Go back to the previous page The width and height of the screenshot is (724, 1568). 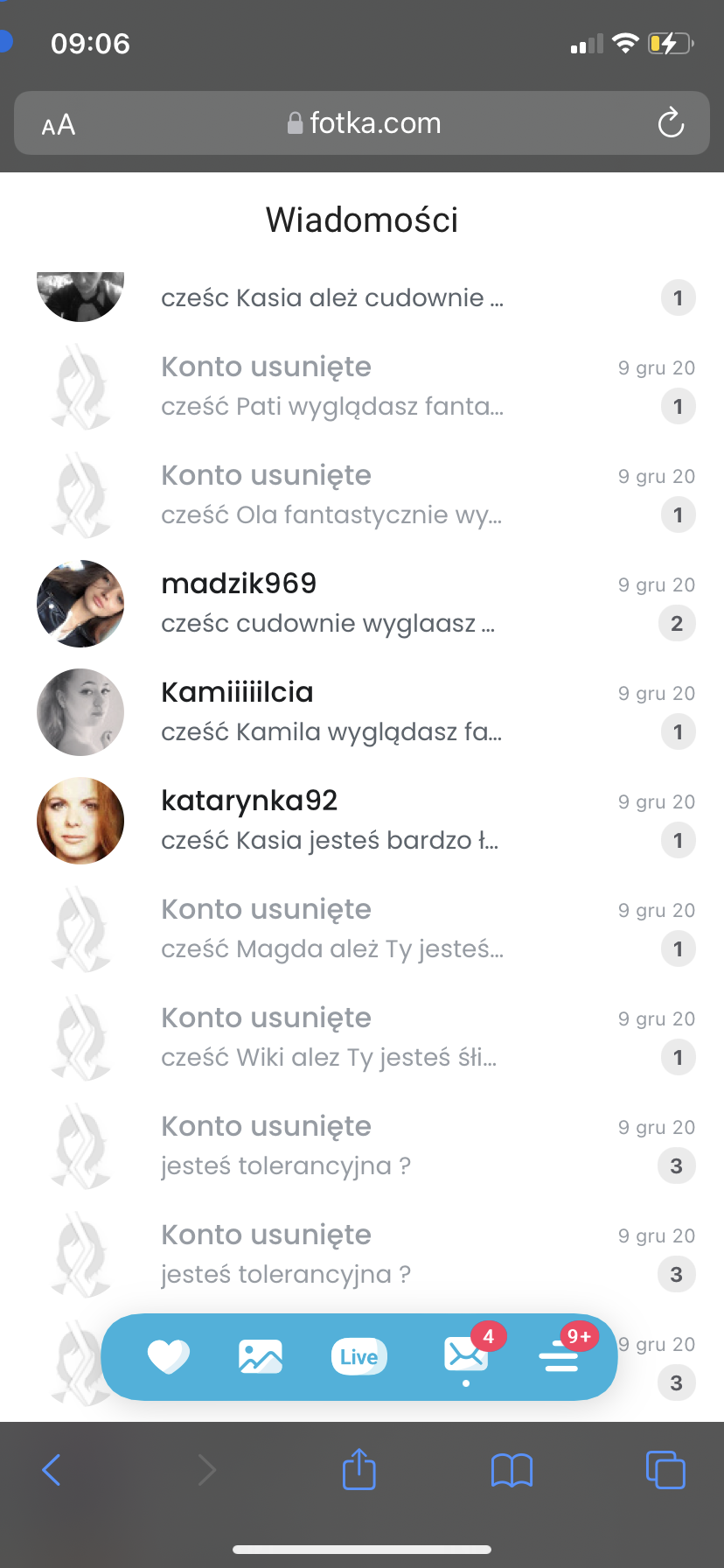click(x=52, y=1470)
